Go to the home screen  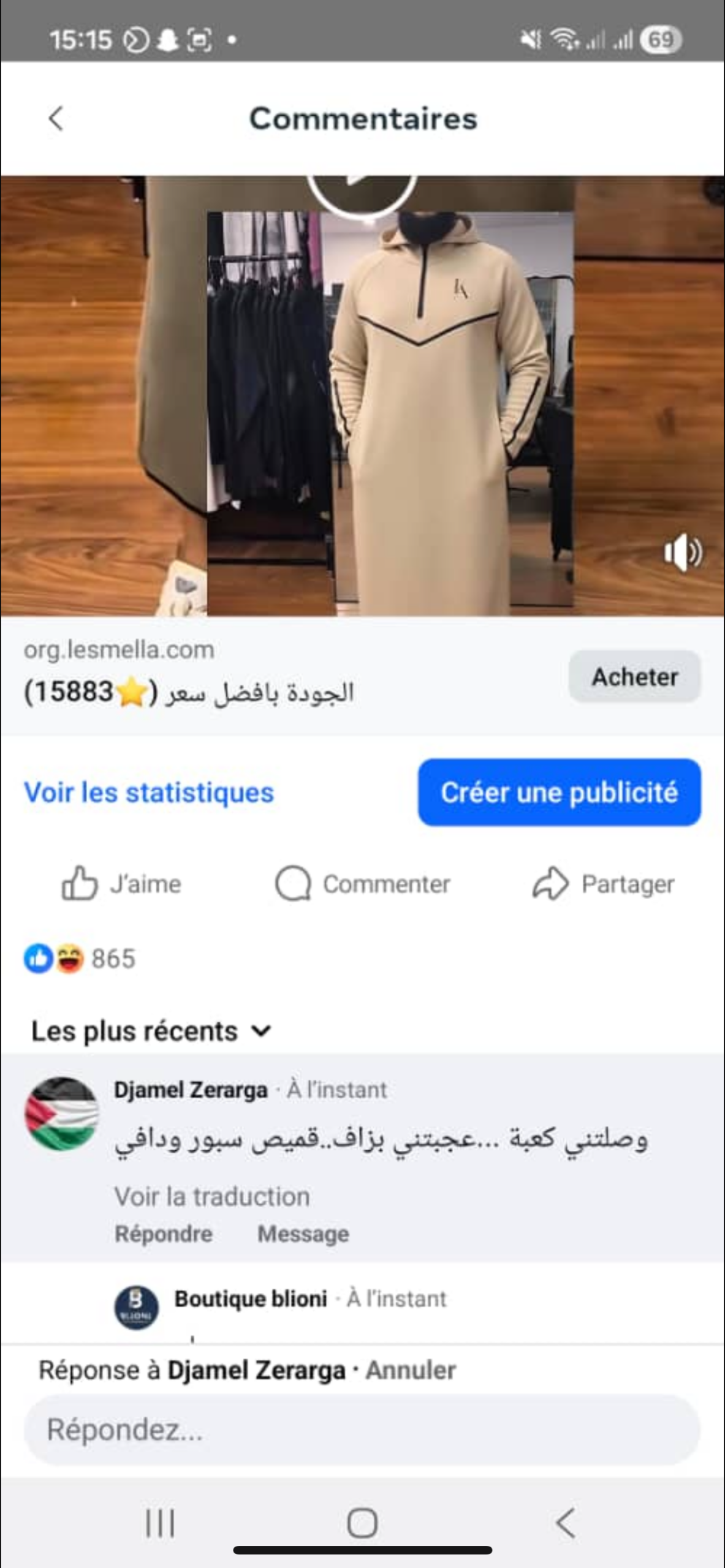click(362, 1523)
